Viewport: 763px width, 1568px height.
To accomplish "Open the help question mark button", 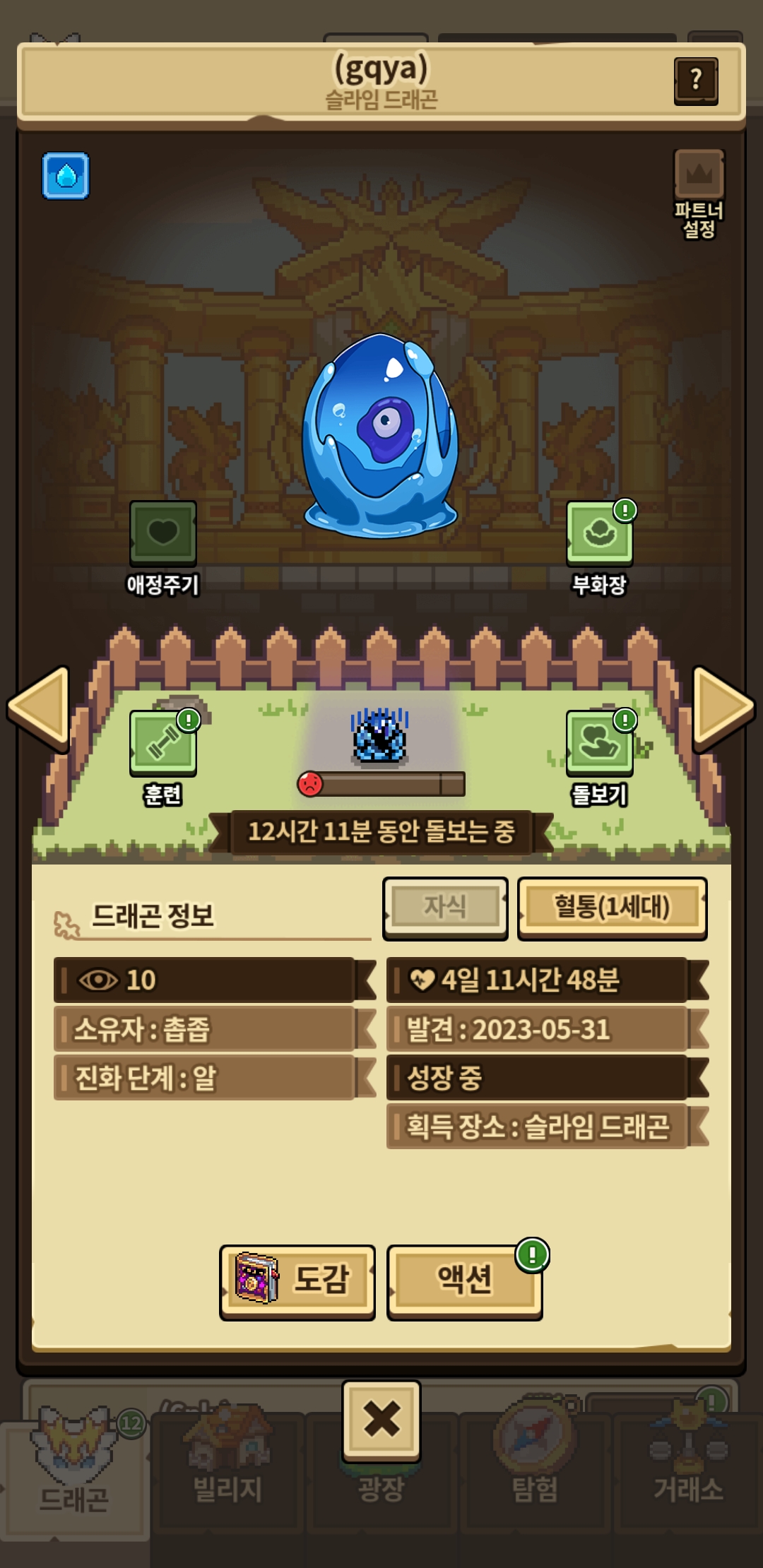I will click(696, 81).
